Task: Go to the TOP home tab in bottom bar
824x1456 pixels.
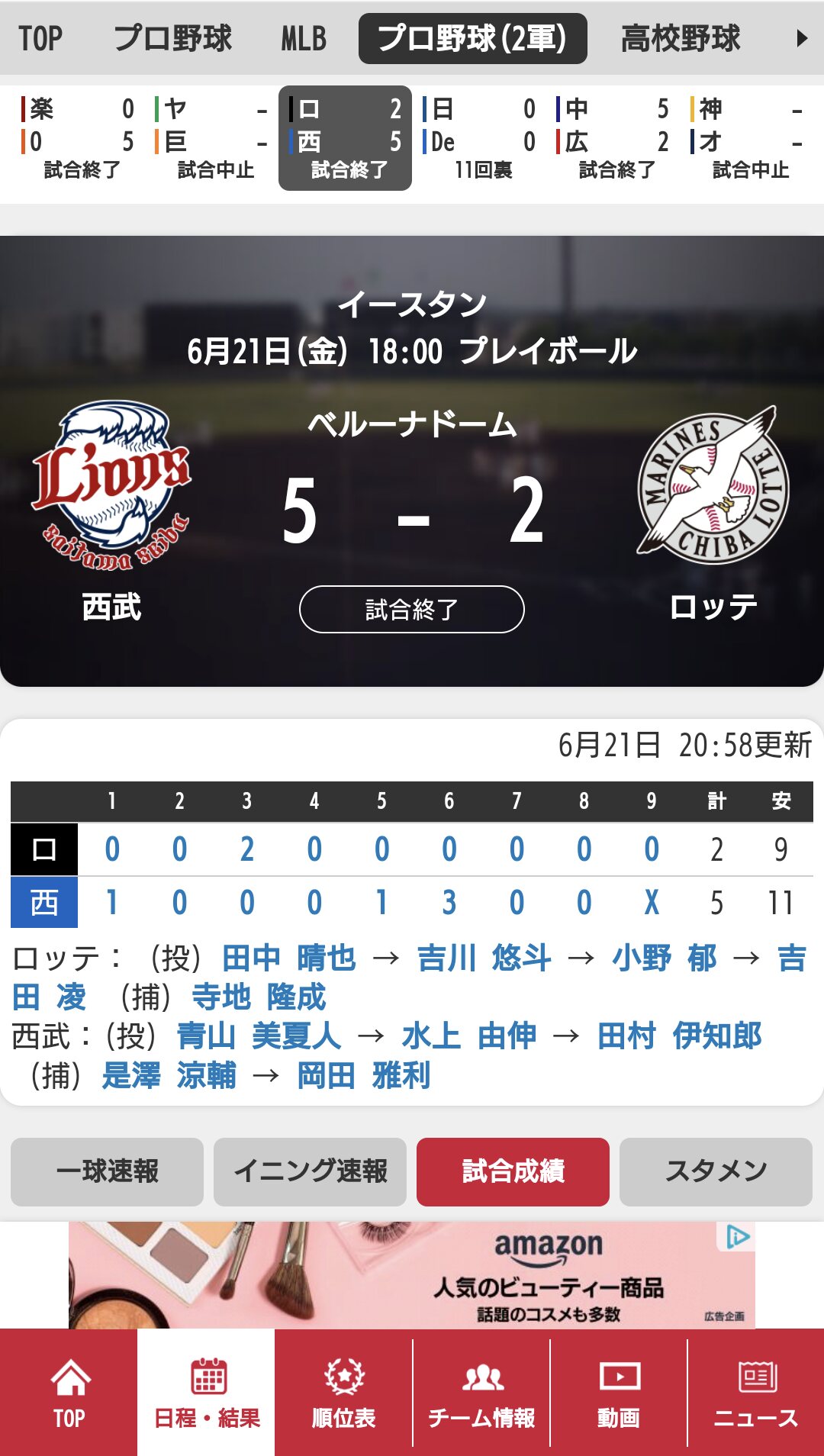Action: [x=69, y=1393]
